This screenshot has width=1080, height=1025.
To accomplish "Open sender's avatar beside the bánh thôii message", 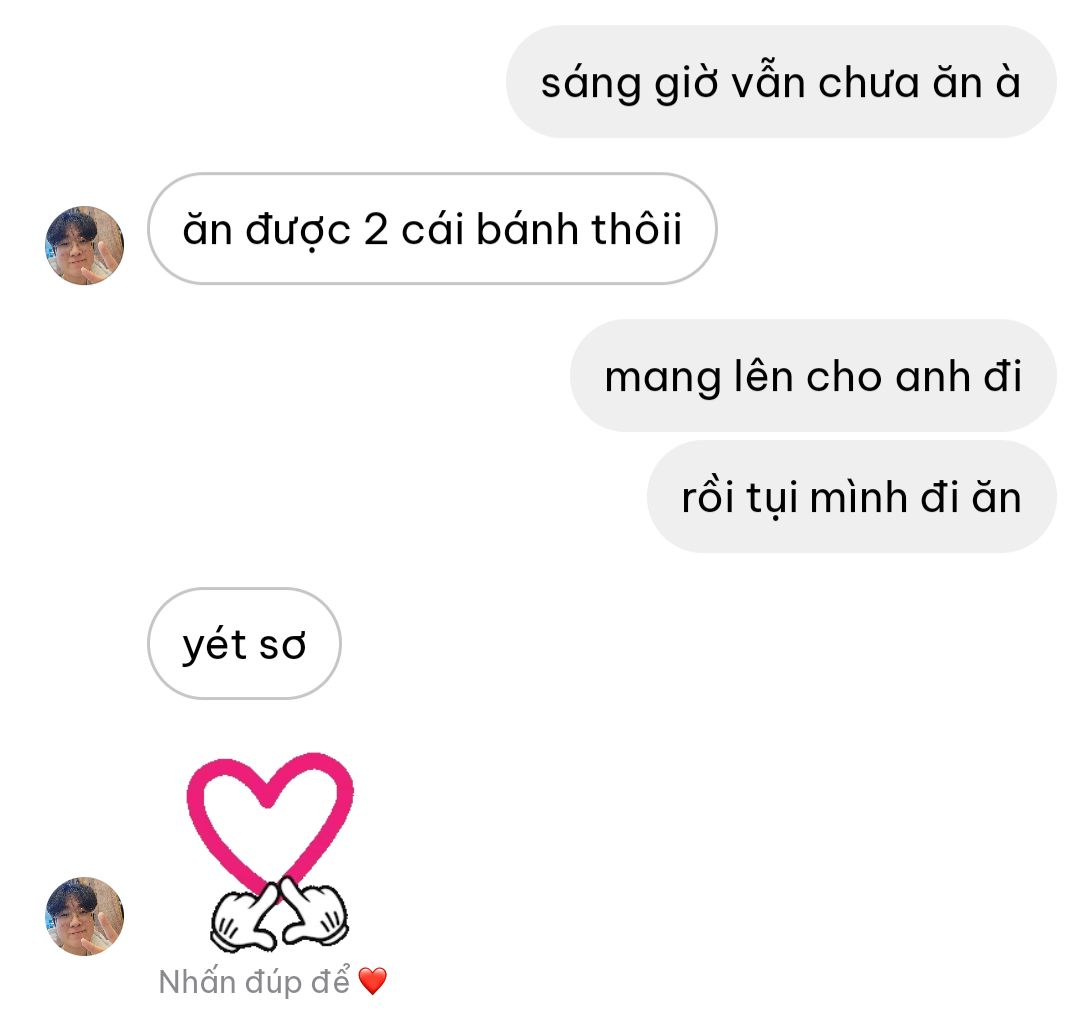I will 85,246.
